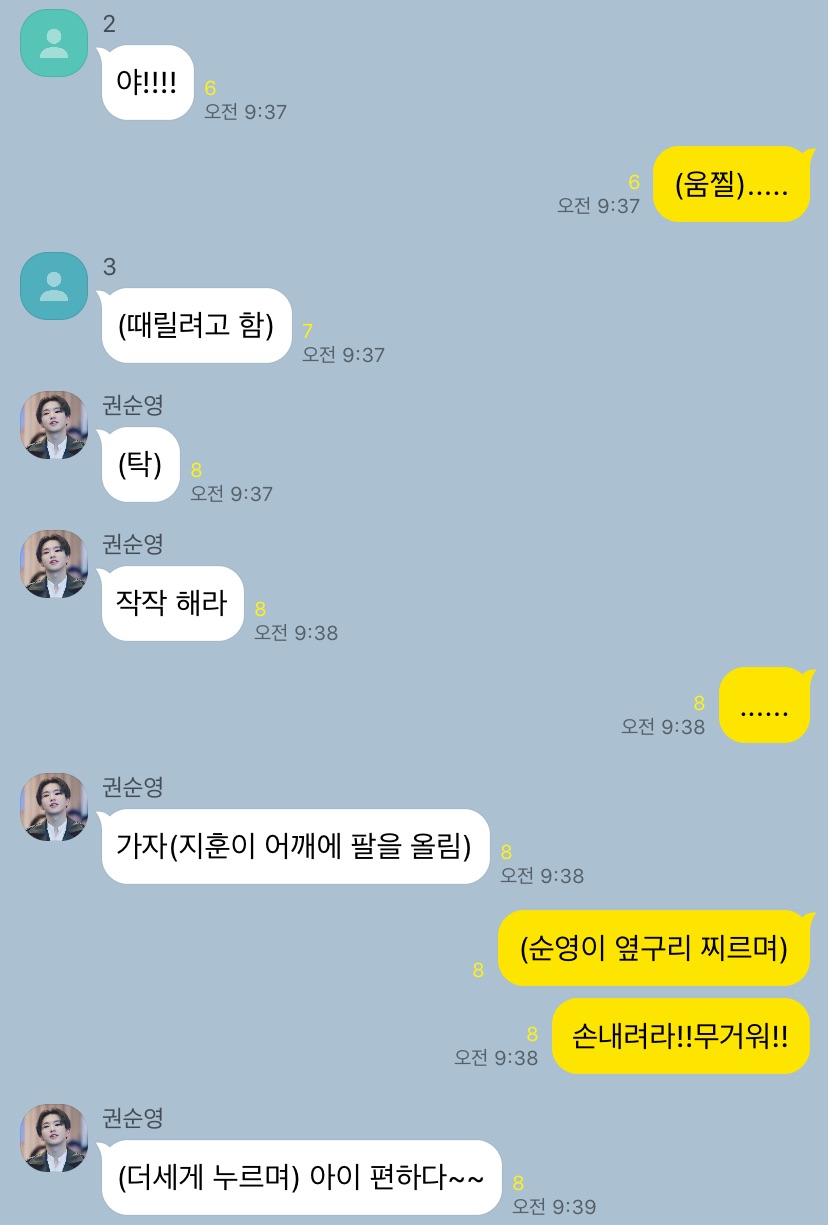View 권순영's profile beside 아이 편하다~~ message
Screen dimensions: 828x1225
54,1138
